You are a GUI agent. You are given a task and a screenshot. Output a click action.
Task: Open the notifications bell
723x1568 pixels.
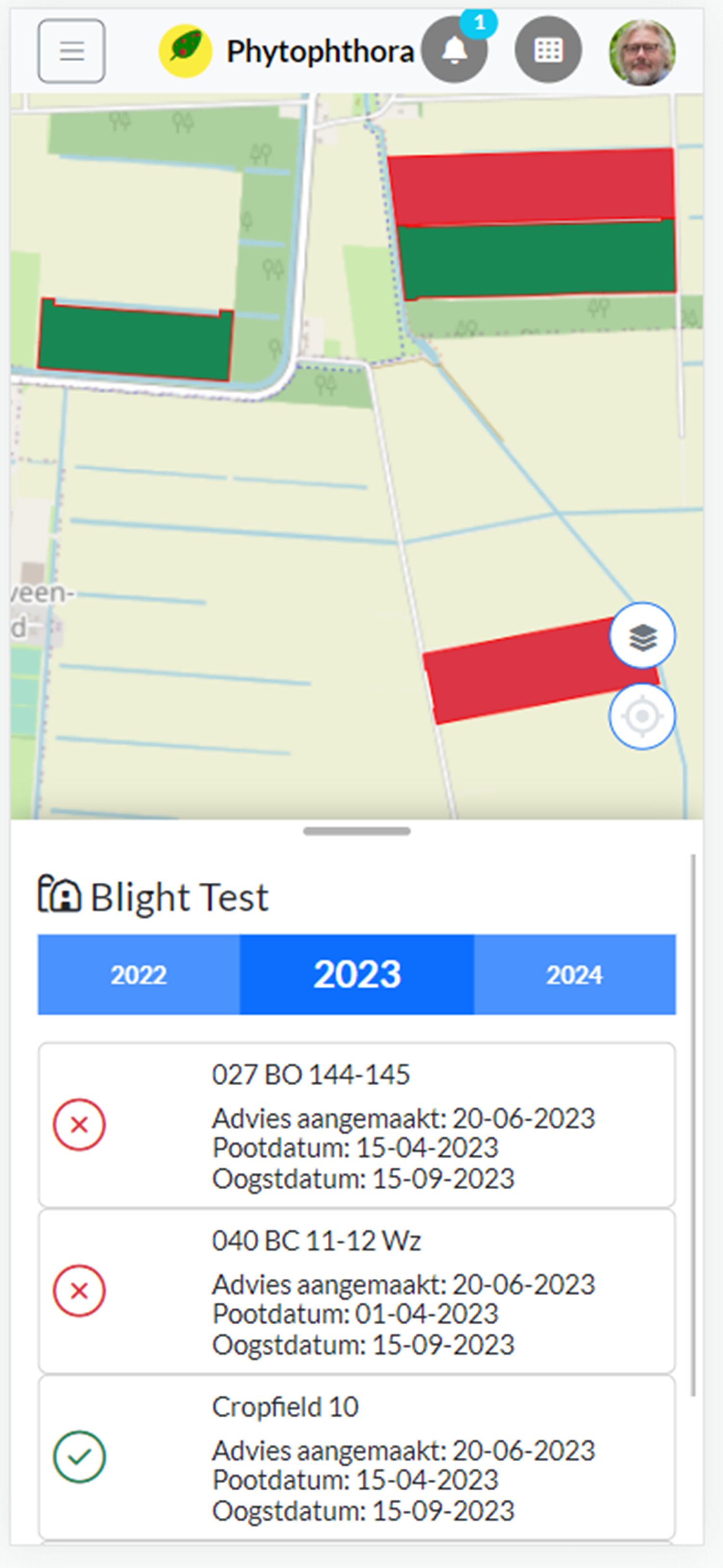click(455, 50)
